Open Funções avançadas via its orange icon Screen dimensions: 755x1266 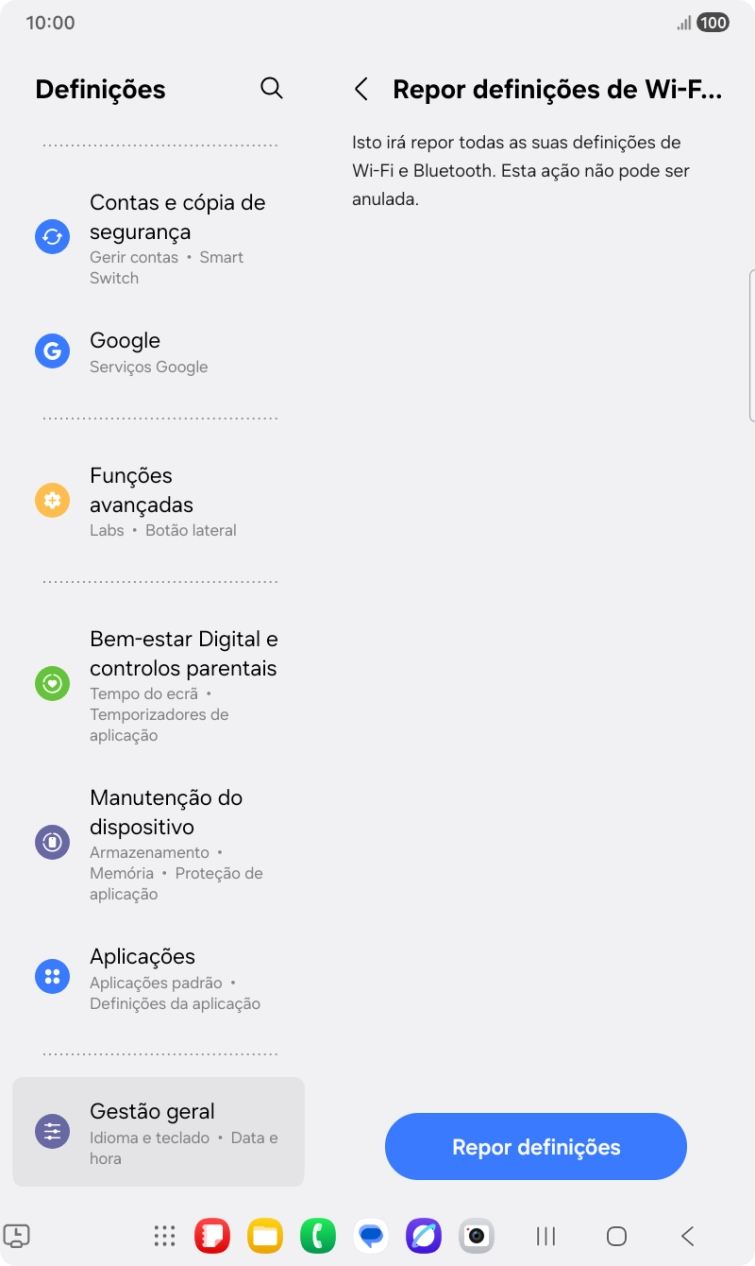[x=51, y=499]
